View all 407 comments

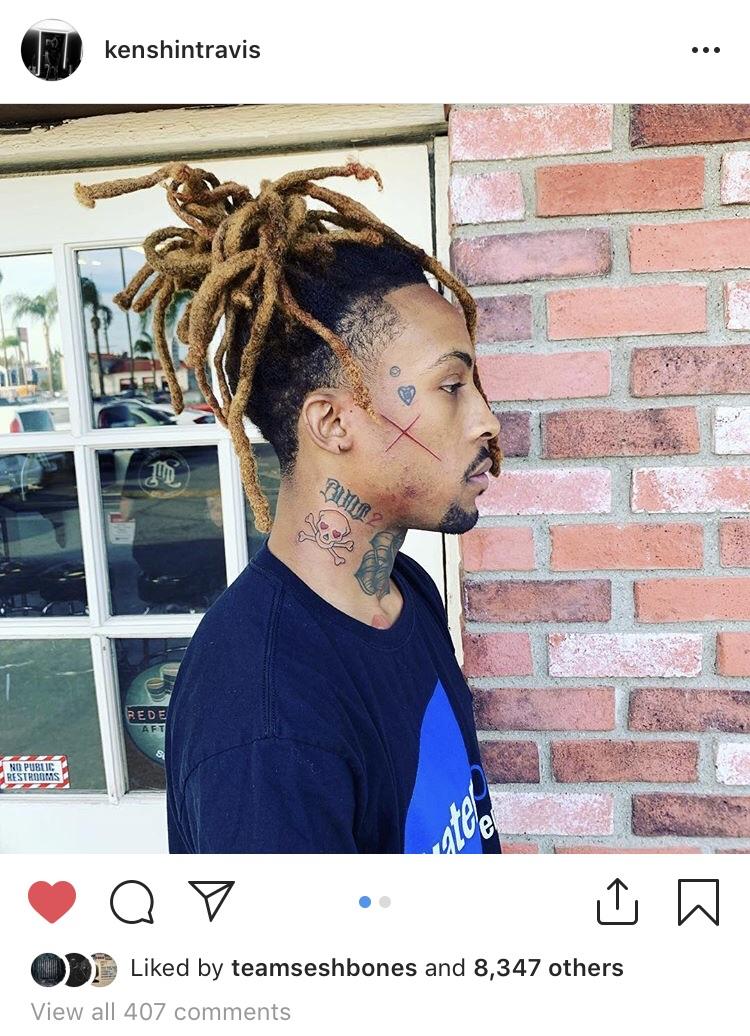coord(160,1012)
